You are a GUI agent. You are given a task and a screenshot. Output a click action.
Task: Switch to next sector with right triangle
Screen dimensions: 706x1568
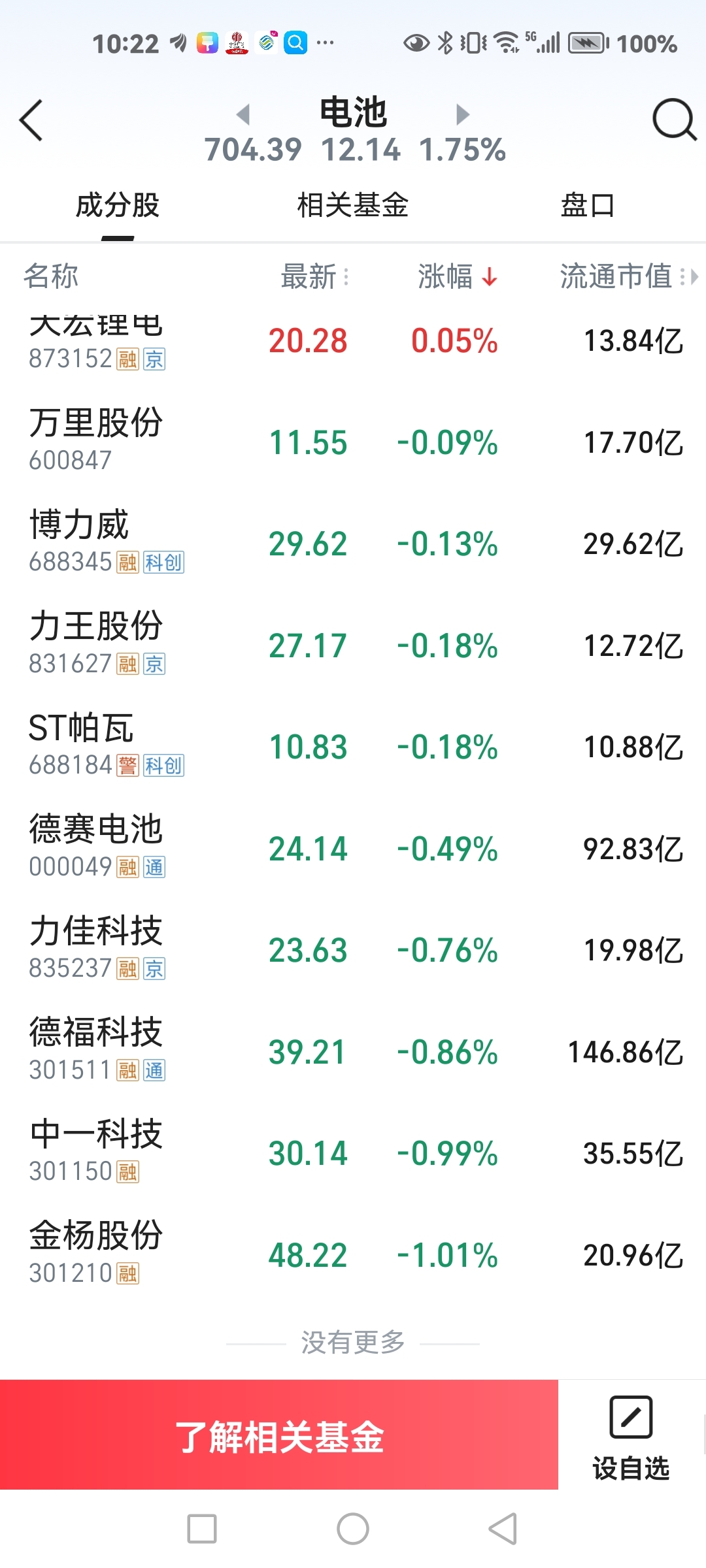click(462, 114)
